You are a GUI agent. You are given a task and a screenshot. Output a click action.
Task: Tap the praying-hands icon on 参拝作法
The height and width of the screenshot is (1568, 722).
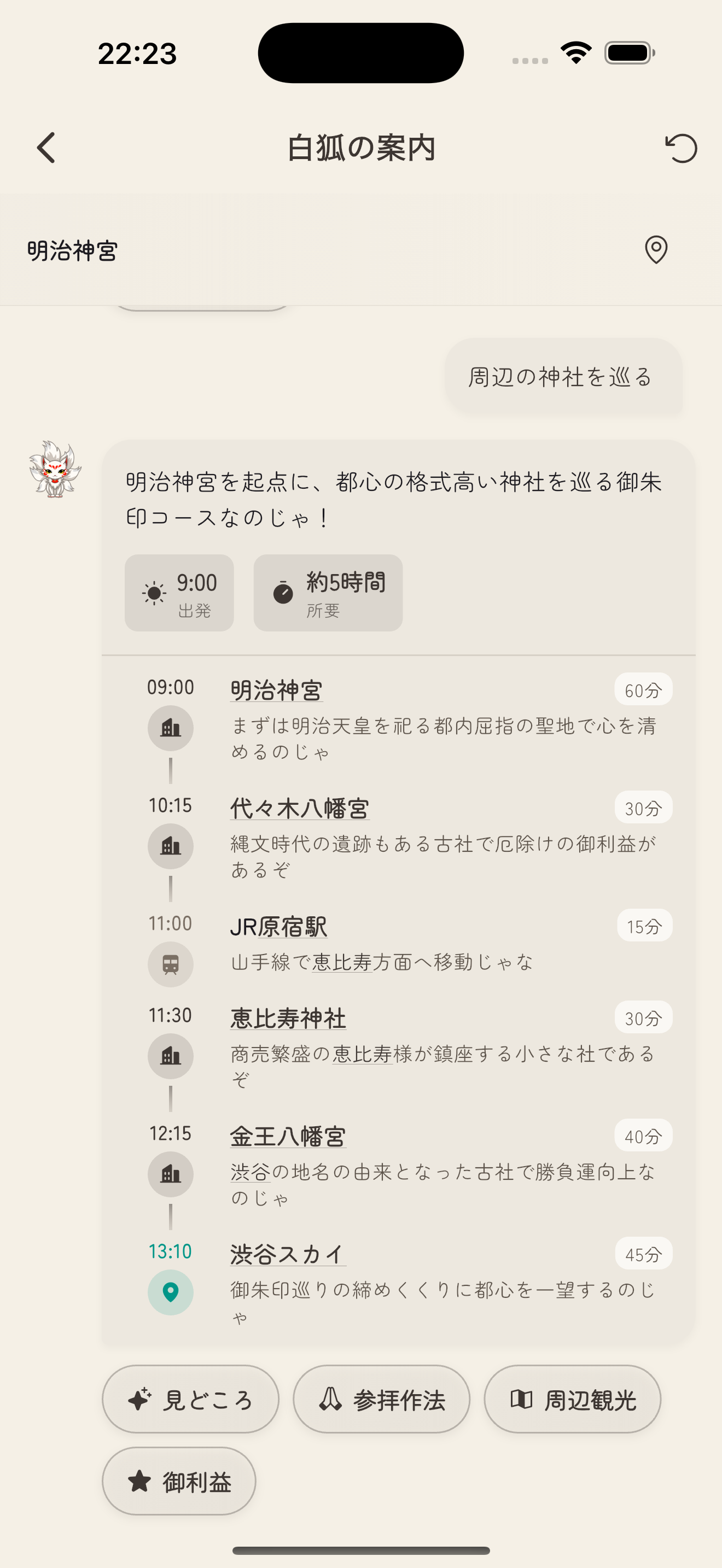tap(329, 1399)
